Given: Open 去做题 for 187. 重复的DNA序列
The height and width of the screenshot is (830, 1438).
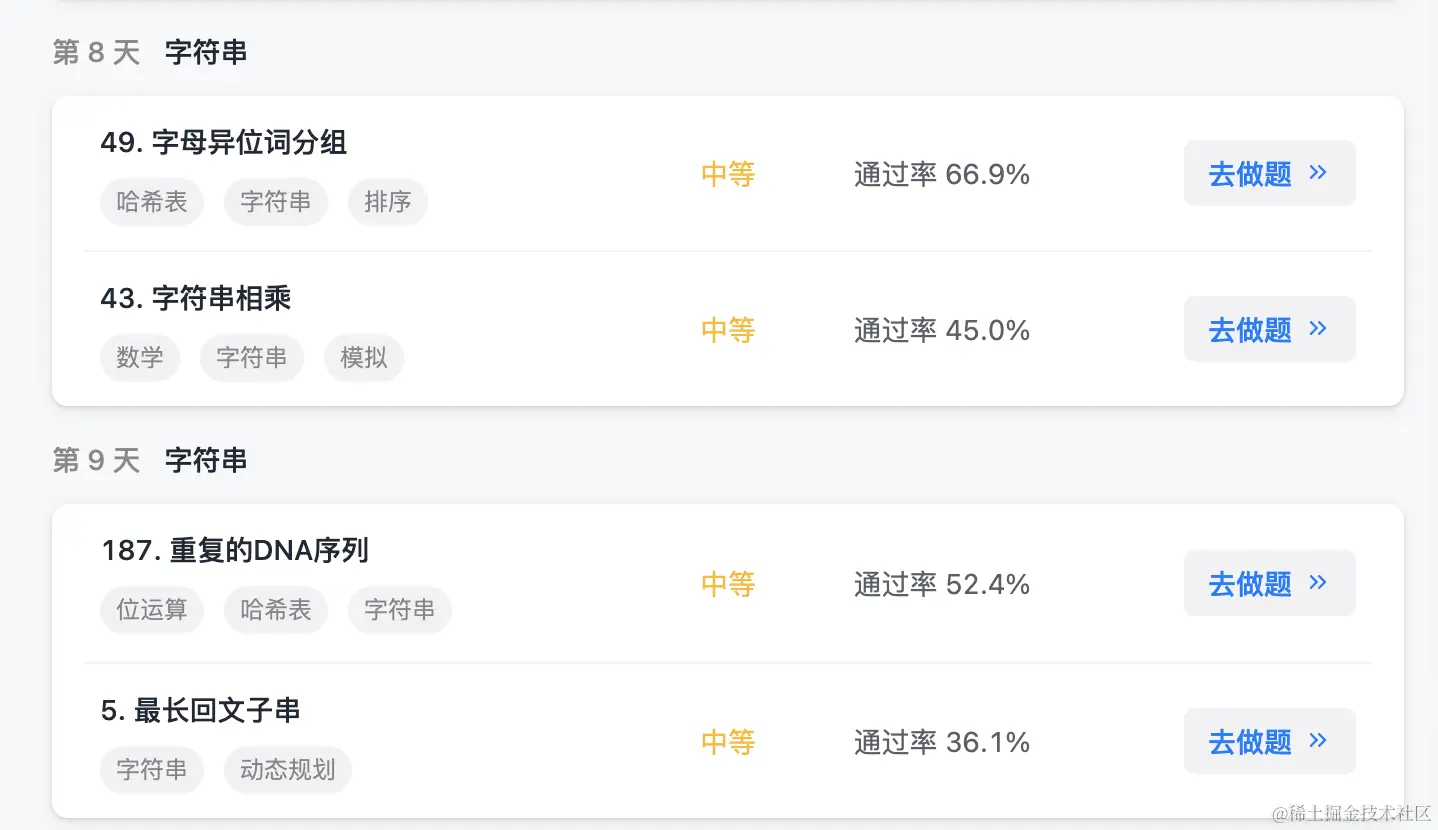Looking at the screenshot, I should tap(1269, 584).
